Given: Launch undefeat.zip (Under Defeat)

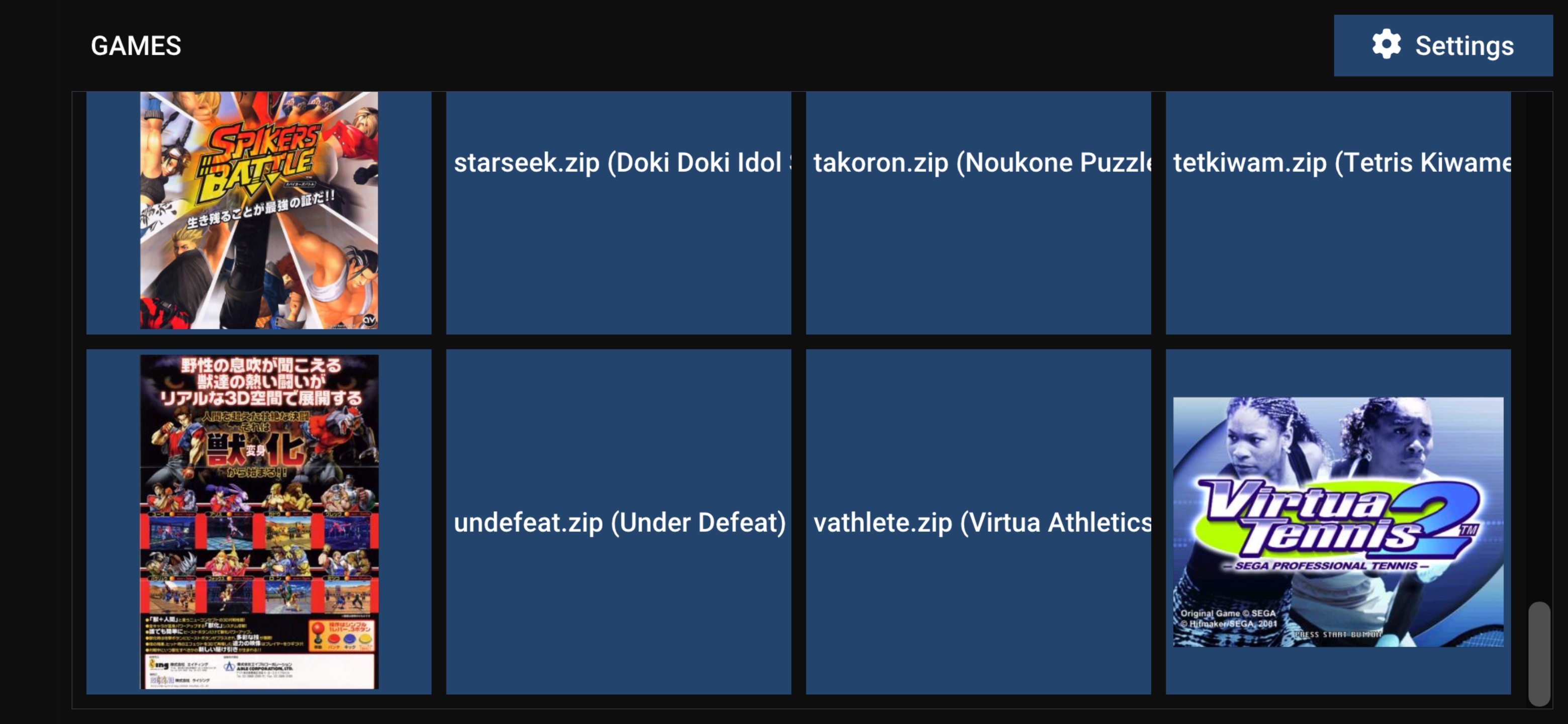Looking at the screenshot, I should 619,522.
